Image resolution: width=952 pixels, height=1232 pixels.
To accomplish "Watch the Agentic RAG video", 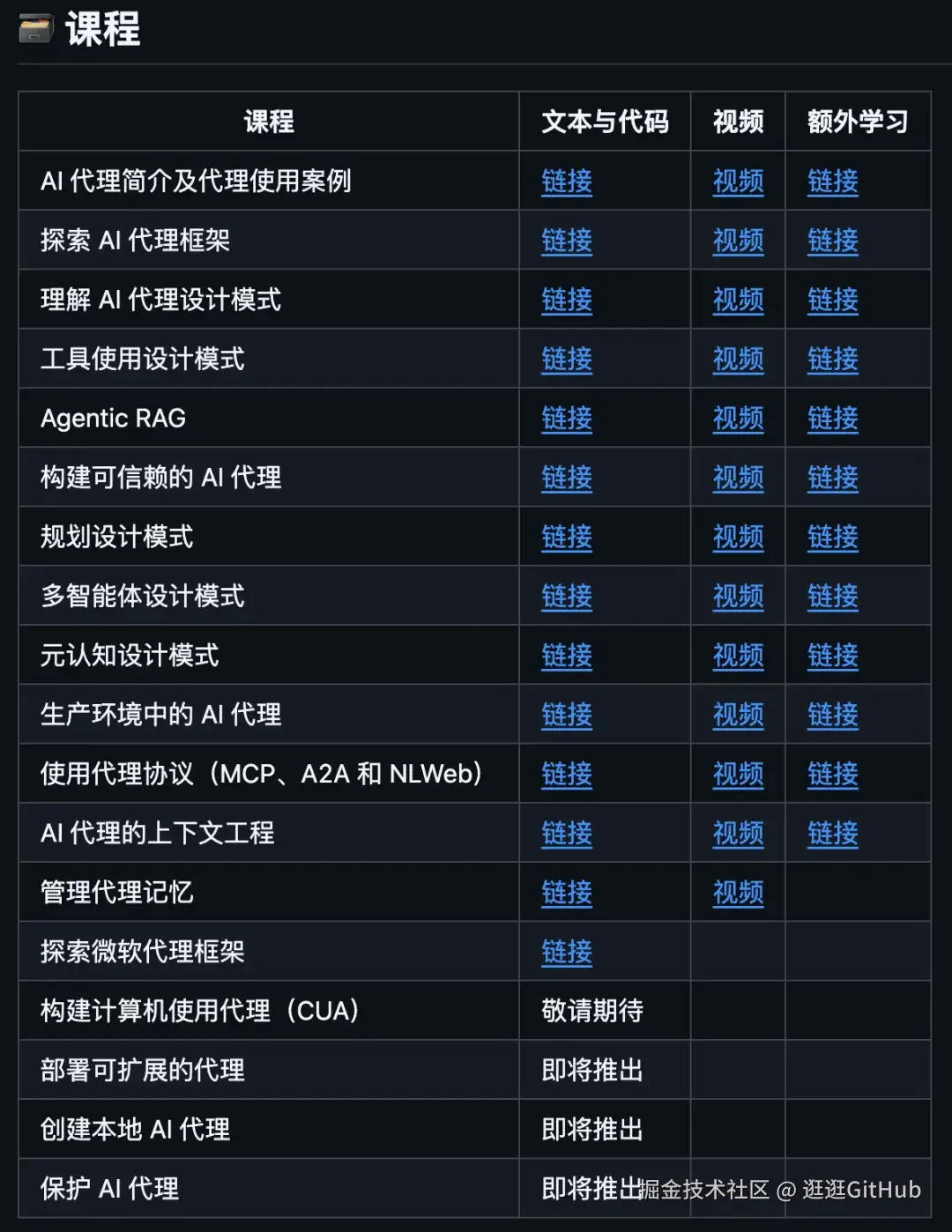I will pyautogui.click(x=738, y=419).
